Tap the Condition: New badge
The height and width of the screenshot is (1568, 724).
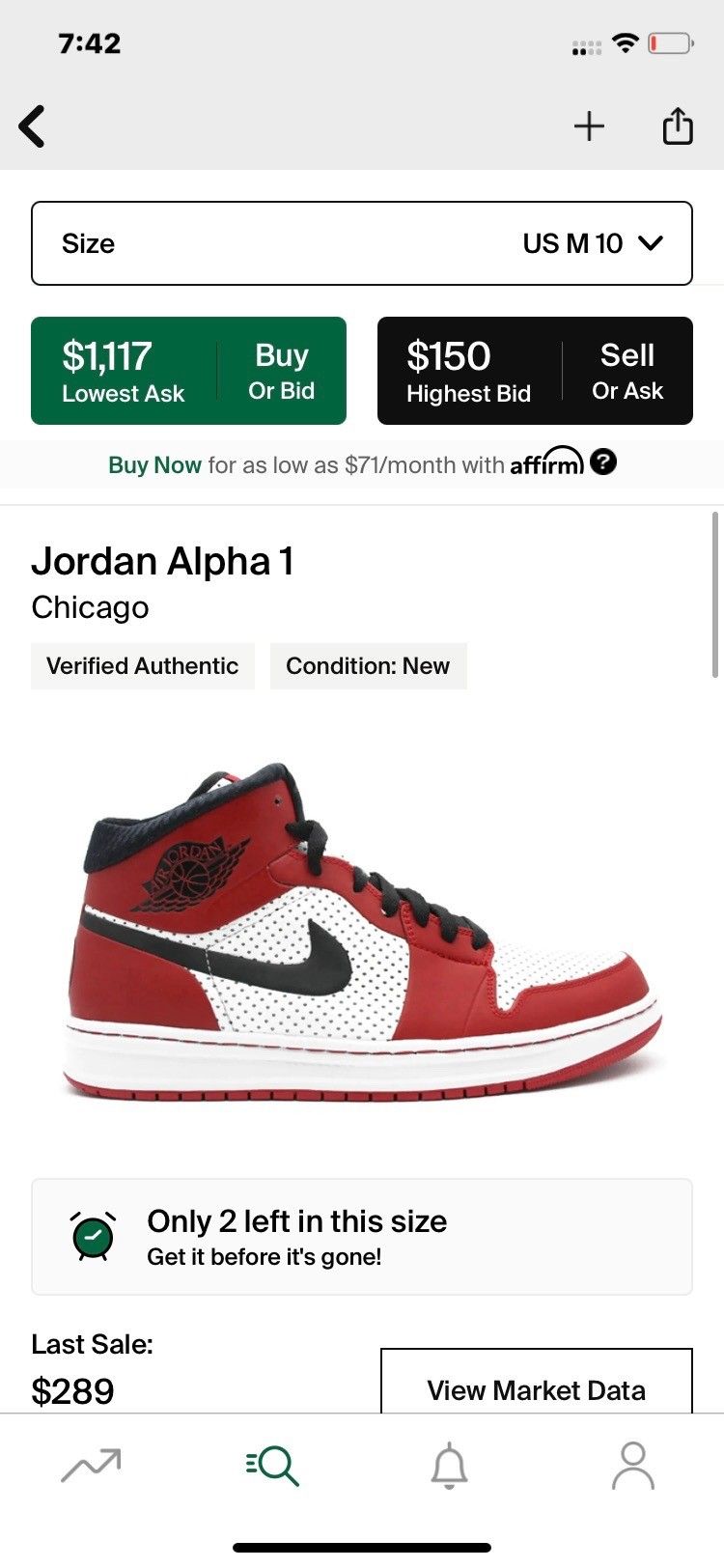(x=369, y=665)
